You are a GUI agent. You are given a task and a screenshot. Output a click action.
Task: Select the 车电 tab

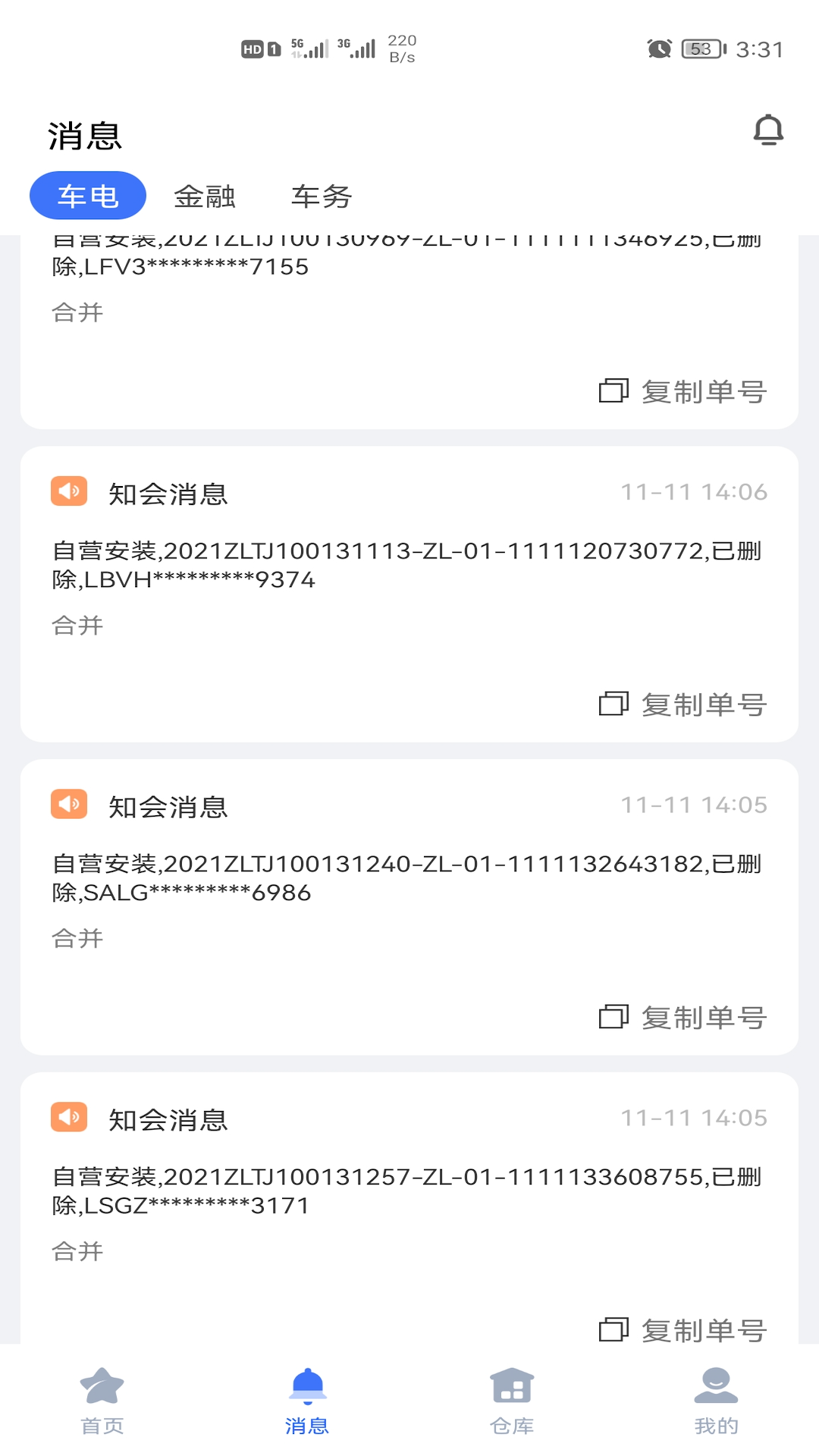pyautogui.click(x=88, y=196)
